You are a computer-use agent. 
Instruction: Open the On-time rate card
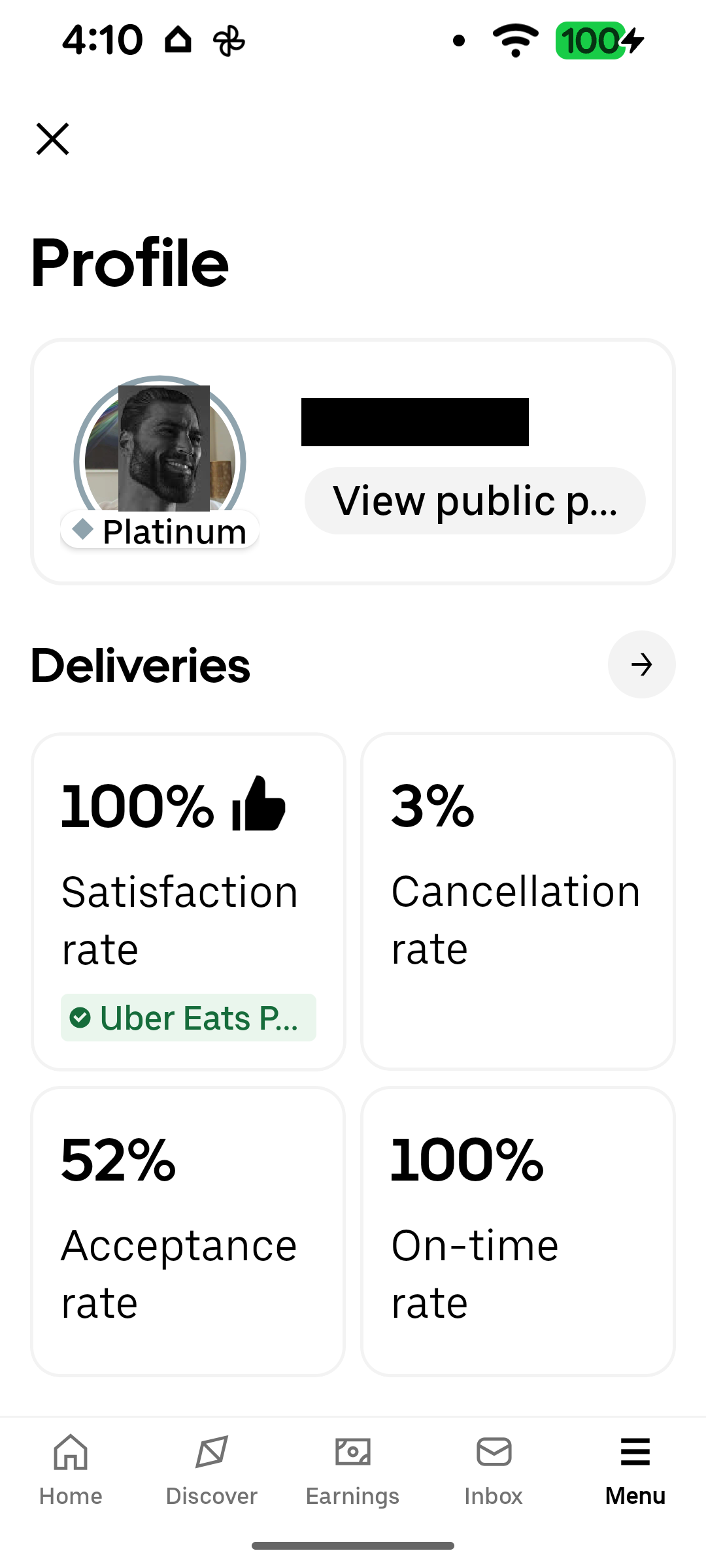coord(518,1232)
